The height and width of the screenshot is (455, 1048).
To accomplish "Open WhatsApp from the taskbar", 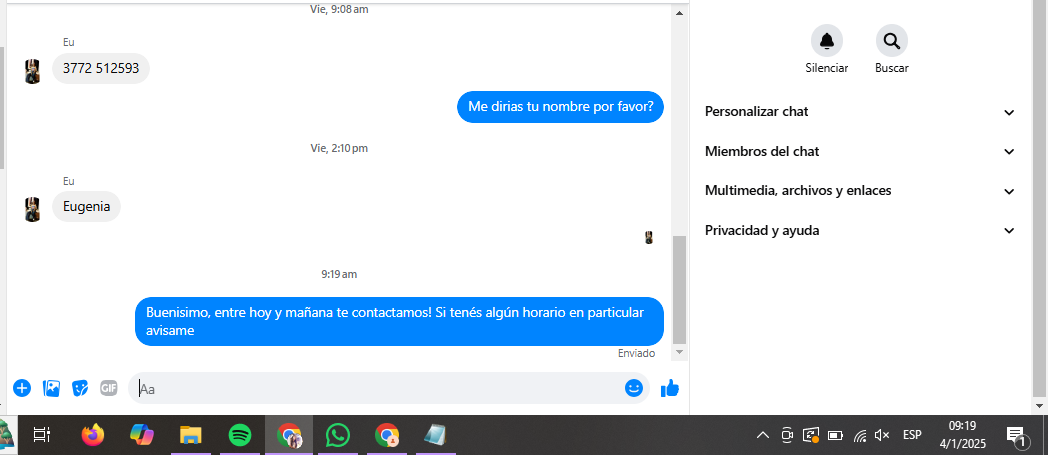I will pyautogui.click(x=338, y=435).
